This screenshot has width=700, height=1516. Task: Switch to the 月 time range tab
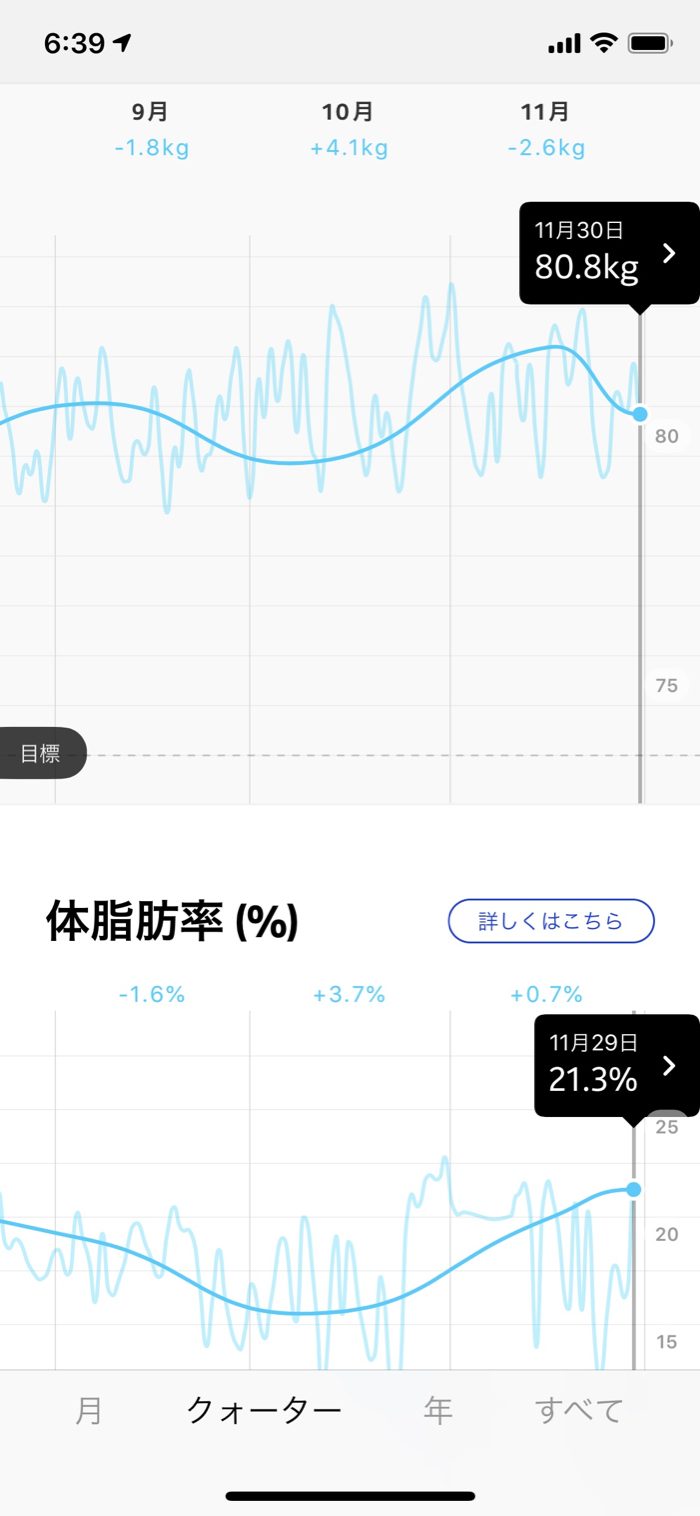tap(89, 1411)
